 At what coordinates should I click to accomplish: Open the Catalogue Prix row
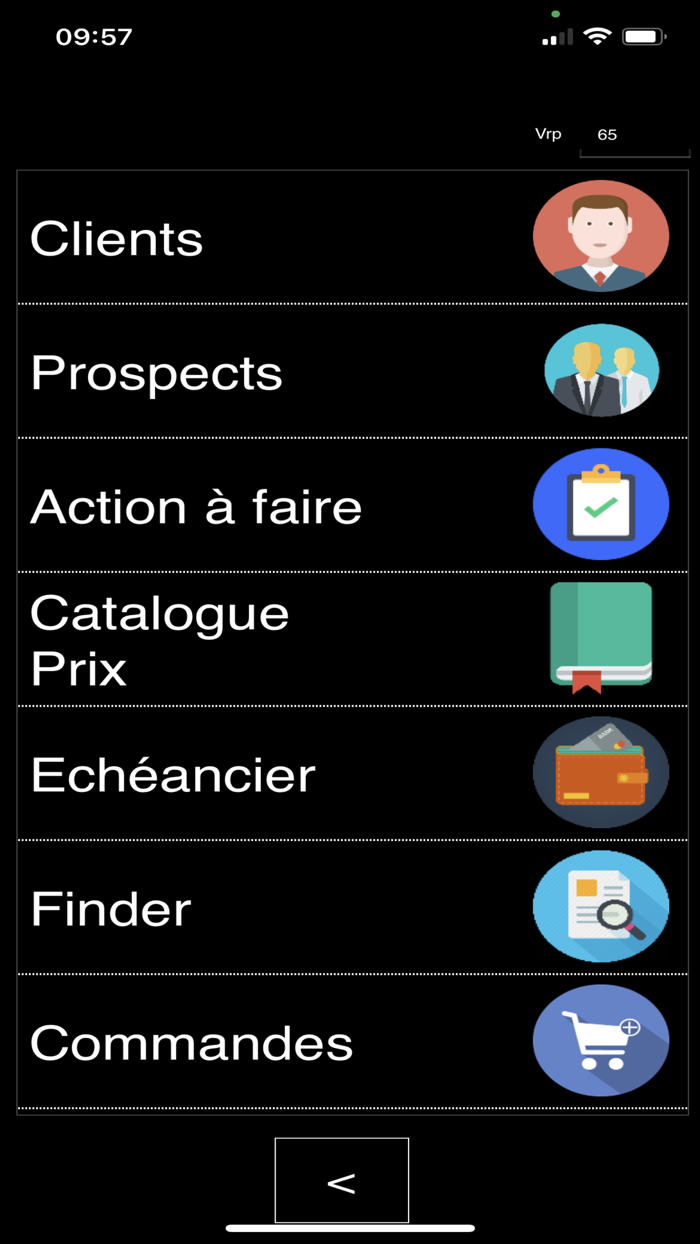click(x=352, y=639)
